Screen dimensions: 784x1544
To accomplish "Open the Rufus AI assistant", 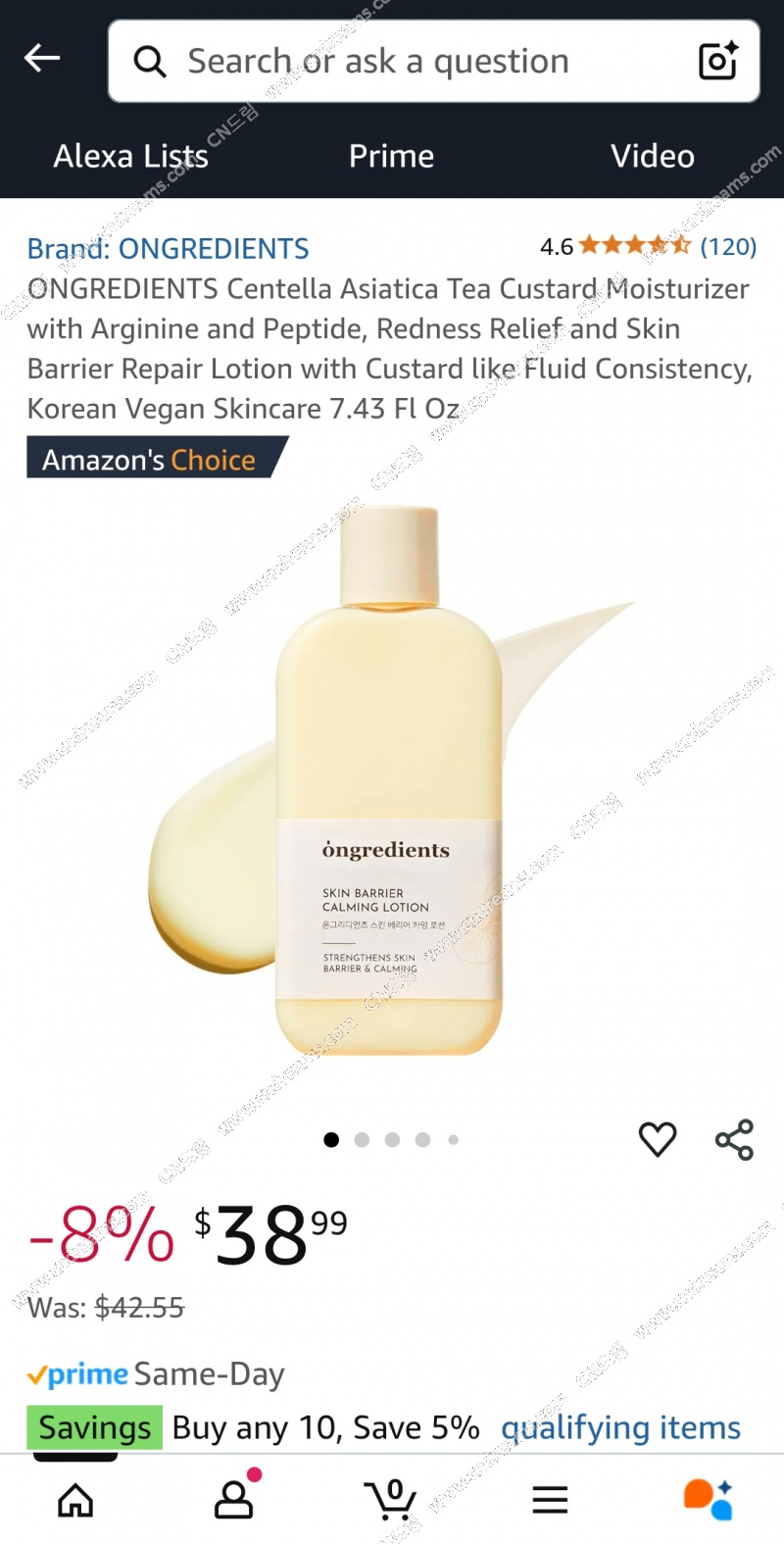I will click(x=708, y=1499).
